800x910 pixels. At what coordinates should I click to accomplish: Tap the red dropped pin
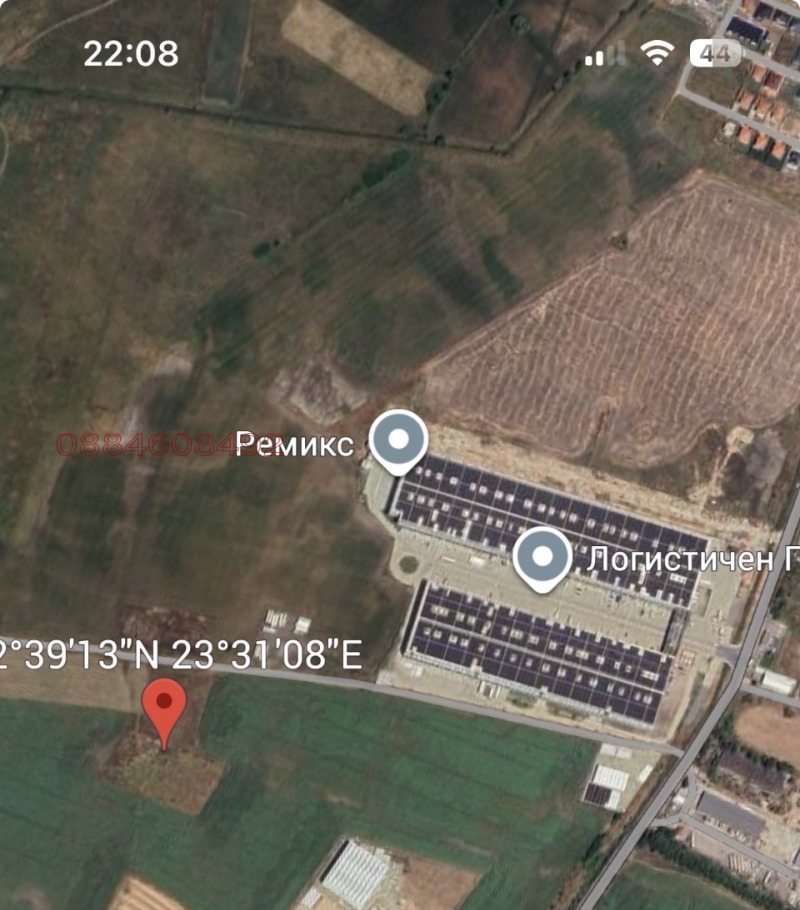pyautogui.click(x=164, y=708)
